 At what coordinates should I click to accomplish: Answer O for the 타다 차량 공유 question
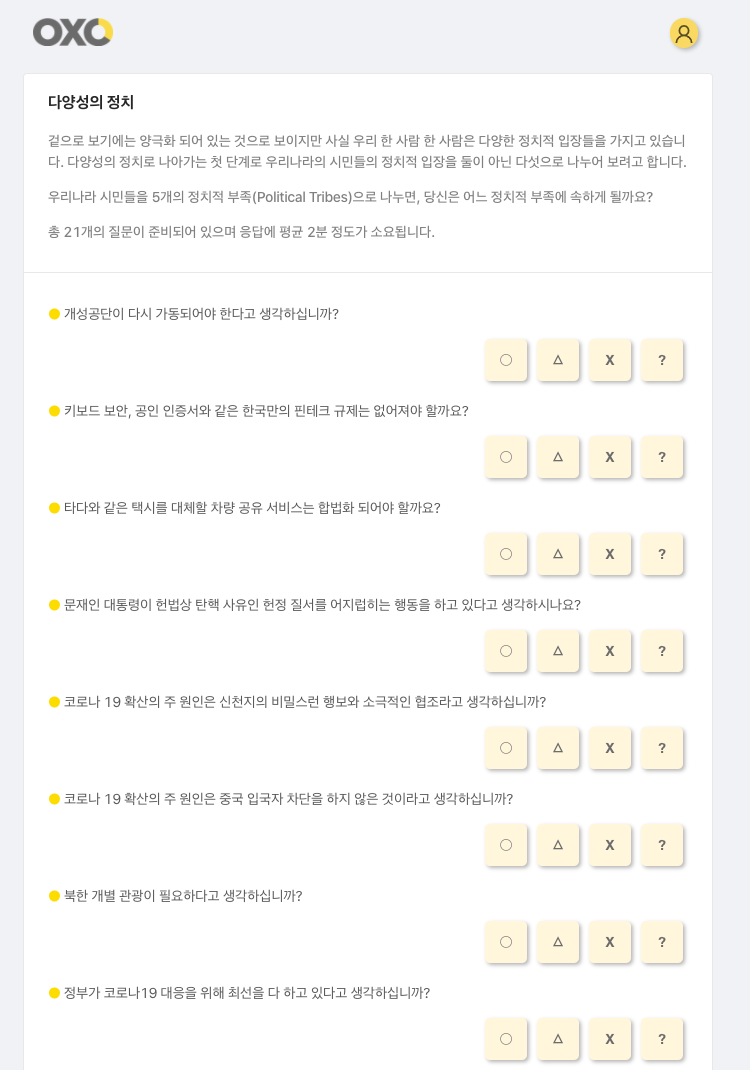point(506,553)
